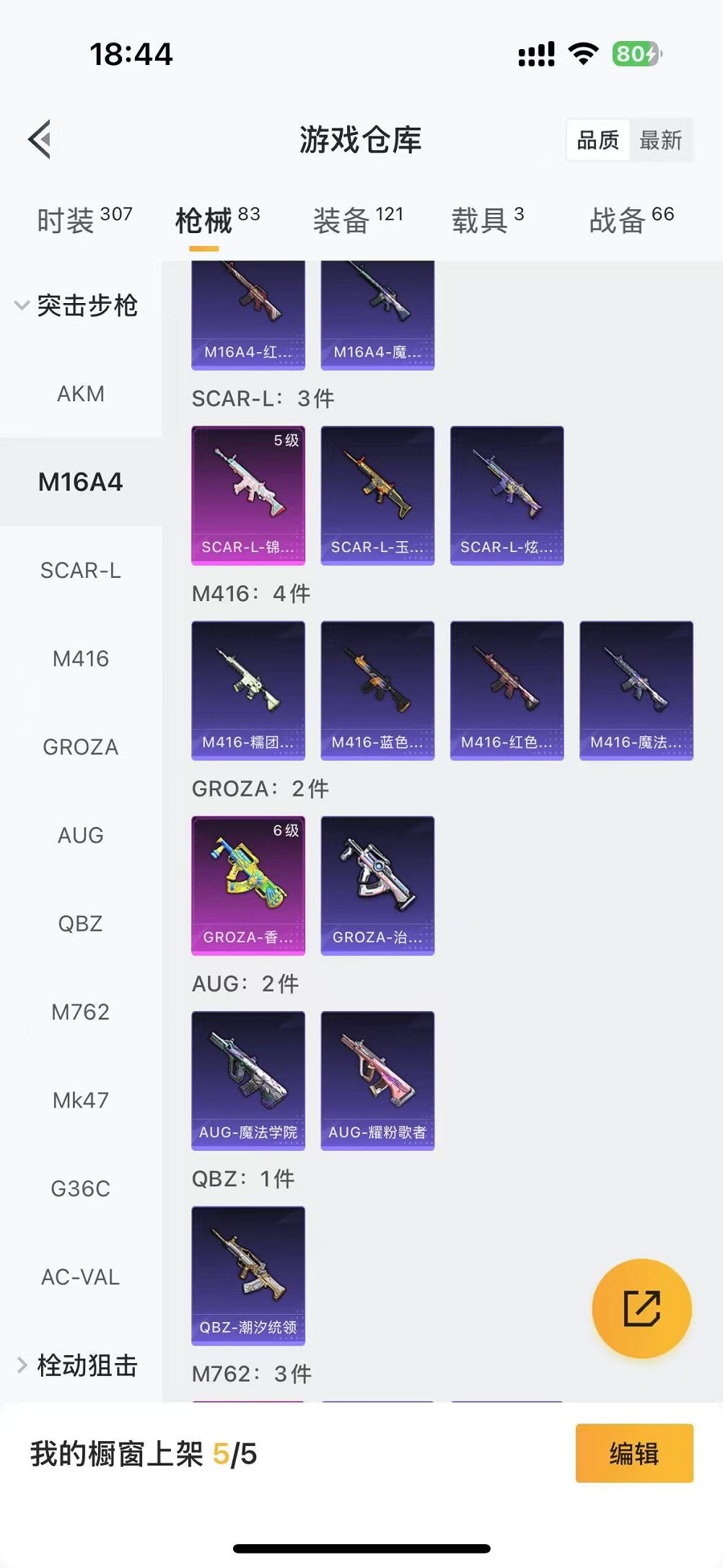Sort by 品质

coord(597,140)
